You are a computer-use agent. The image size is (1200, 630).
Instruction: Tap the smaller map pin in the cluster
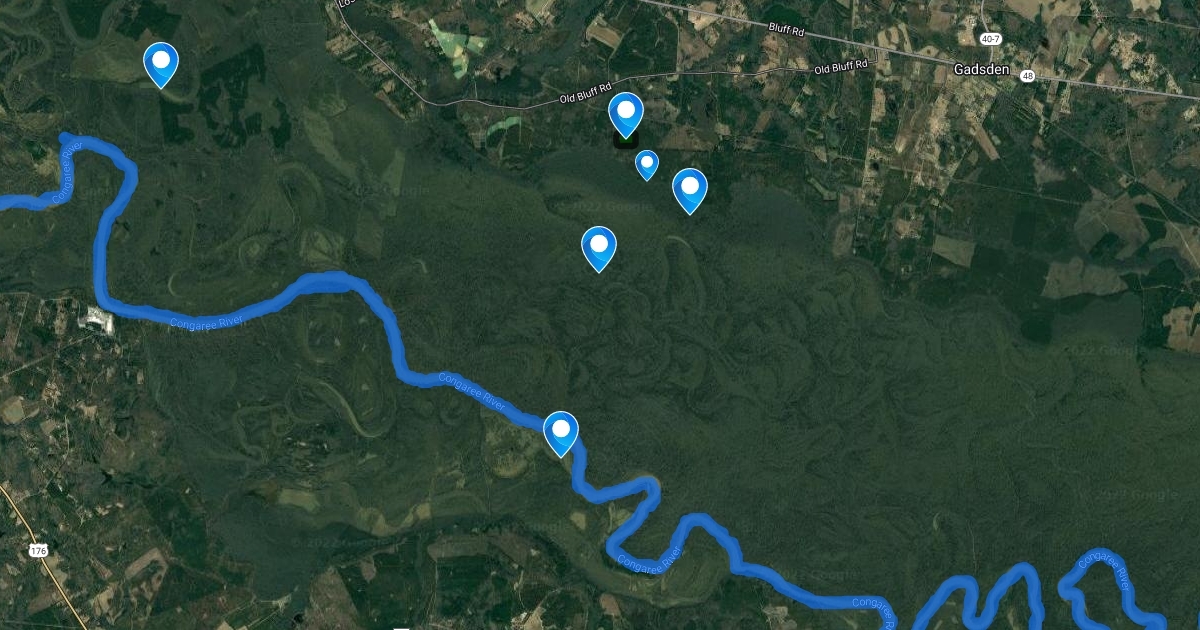[x=647, y=163]
